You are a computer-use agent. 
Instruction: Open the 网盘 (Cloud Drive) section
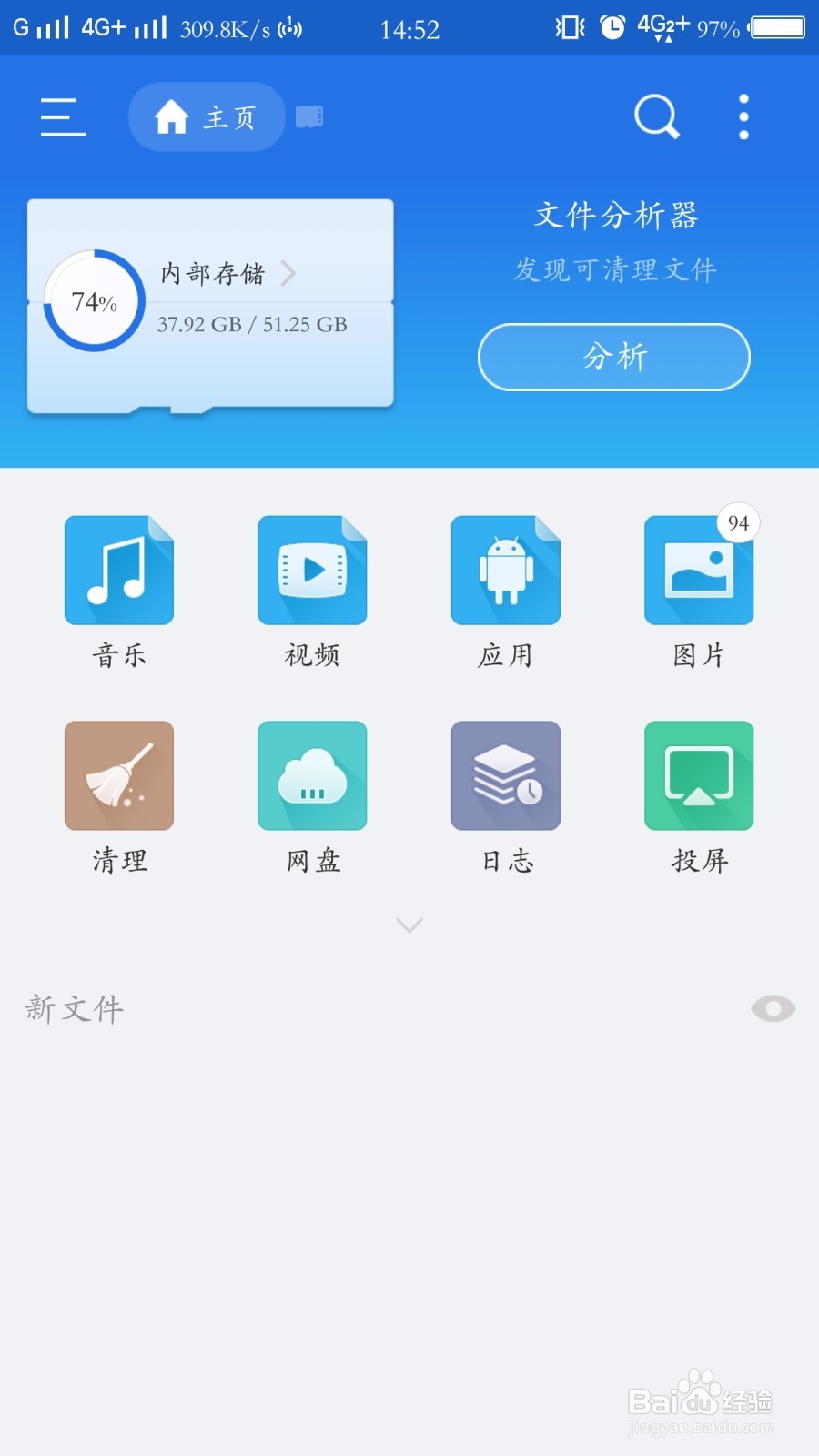pos(312,796)
